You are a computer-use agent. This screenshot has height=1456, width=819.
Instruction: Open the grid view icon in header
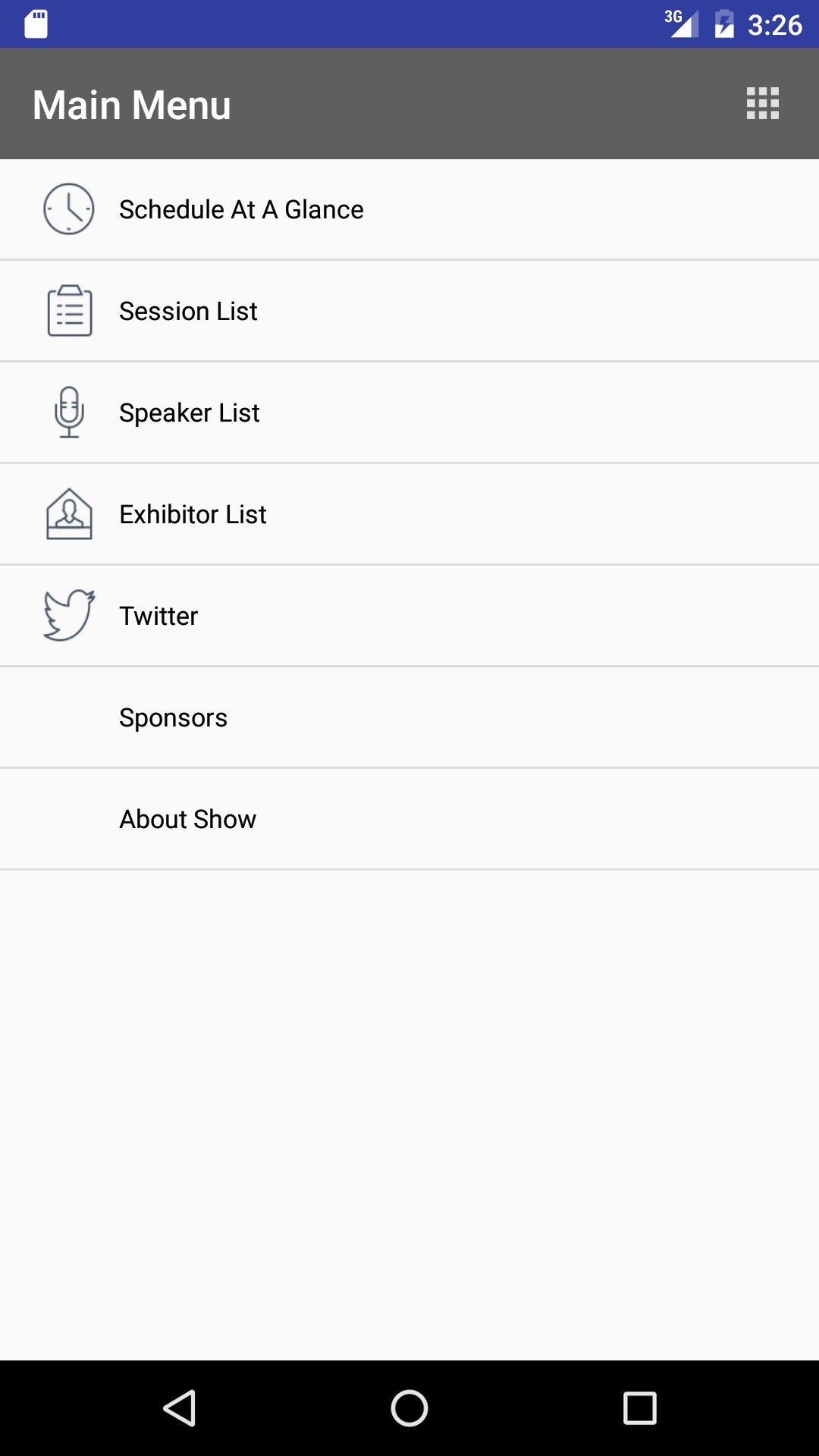(x=762, y=103)
